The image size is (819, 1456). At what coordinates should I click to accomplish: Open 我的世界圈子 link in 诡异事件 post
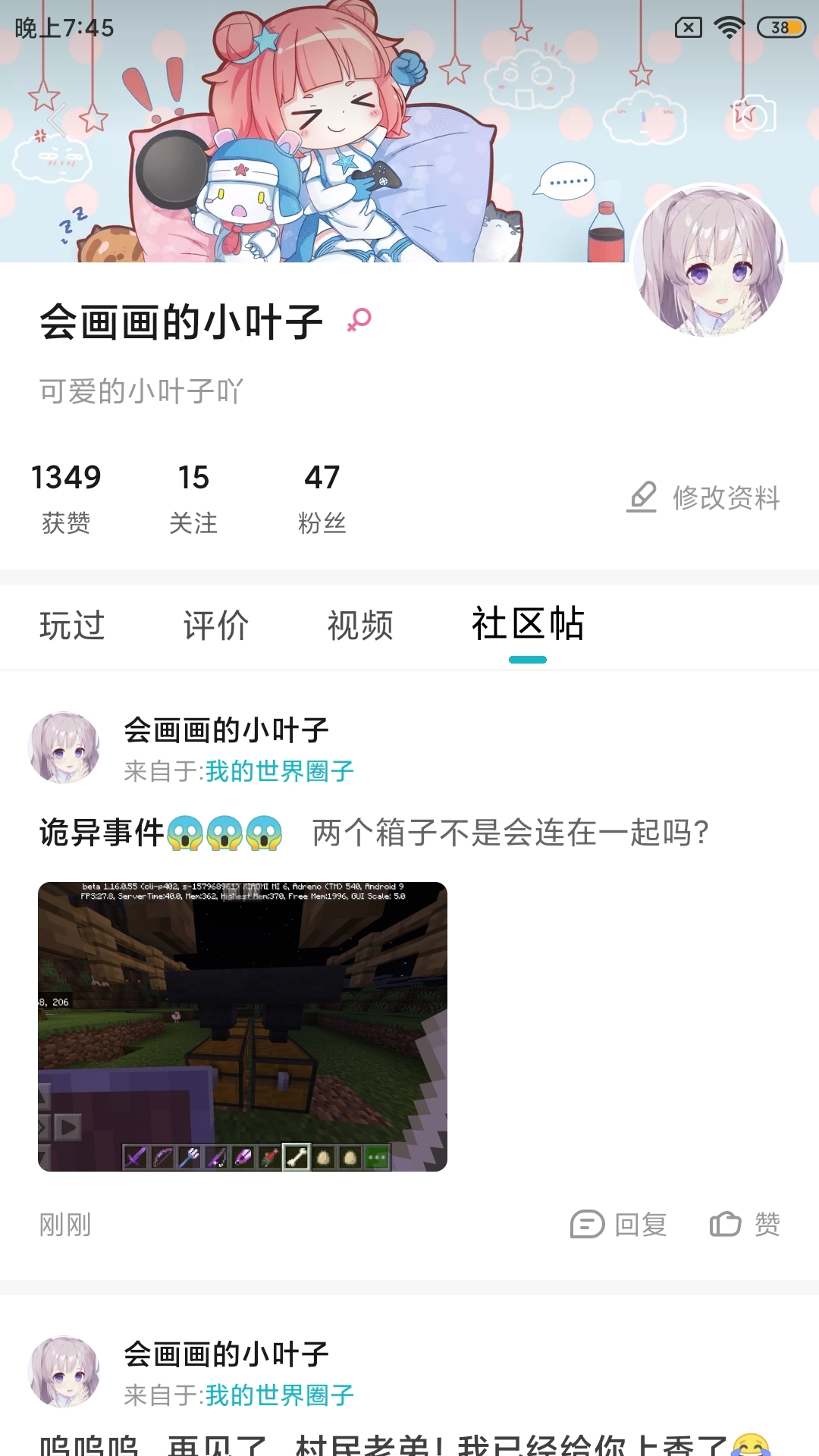tap(280, 771)
